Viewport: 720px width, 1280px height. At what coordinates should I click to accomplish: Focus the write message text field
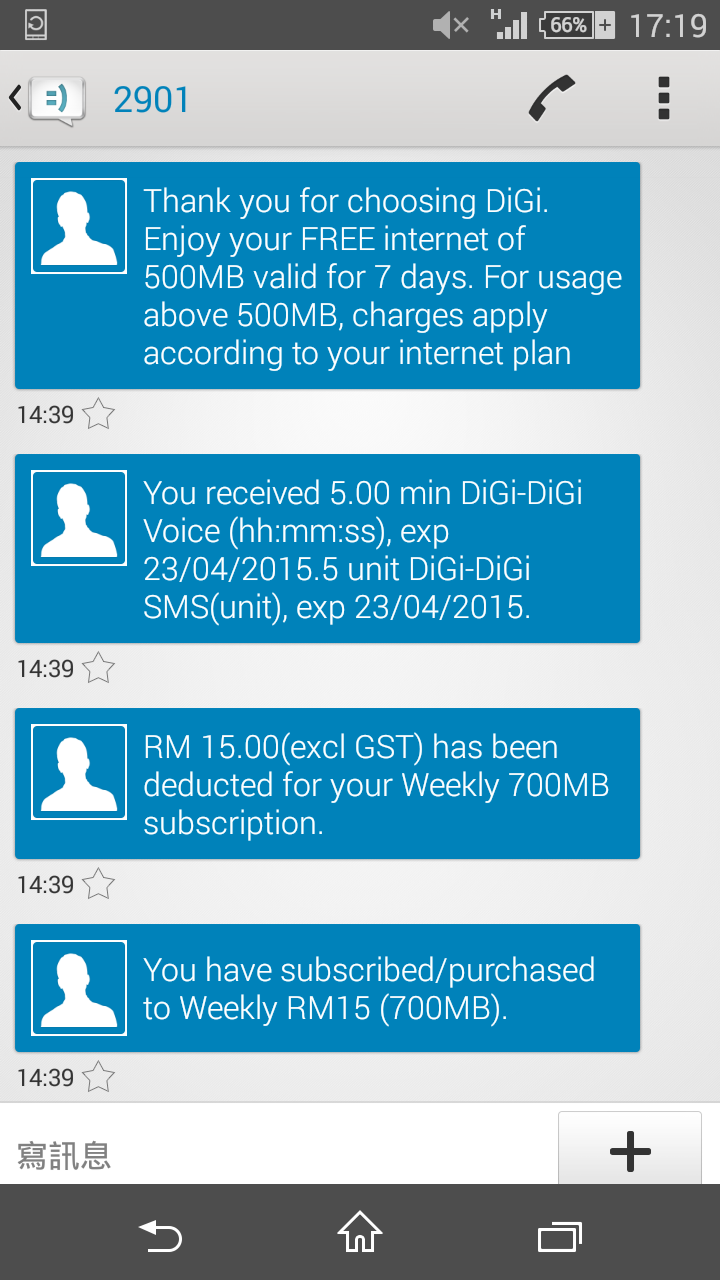pos(280,1154)
